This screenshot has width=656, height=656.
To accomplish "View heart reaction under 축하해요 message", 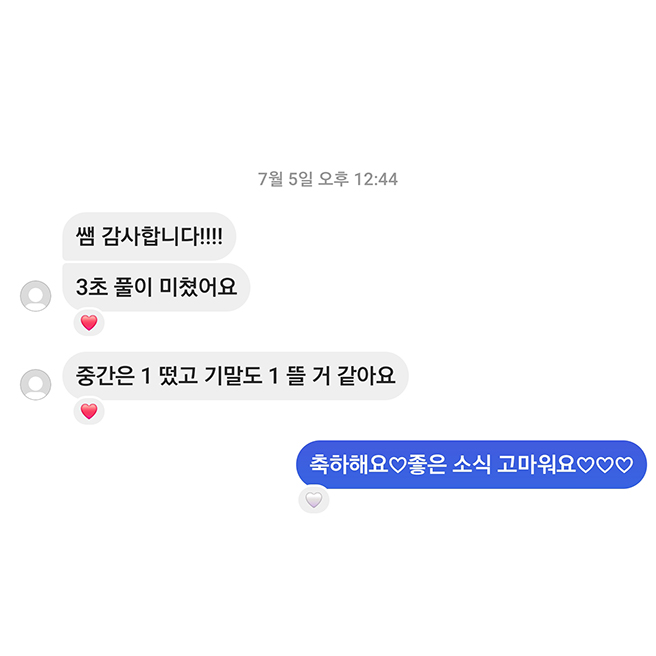I will pos(314,499).
